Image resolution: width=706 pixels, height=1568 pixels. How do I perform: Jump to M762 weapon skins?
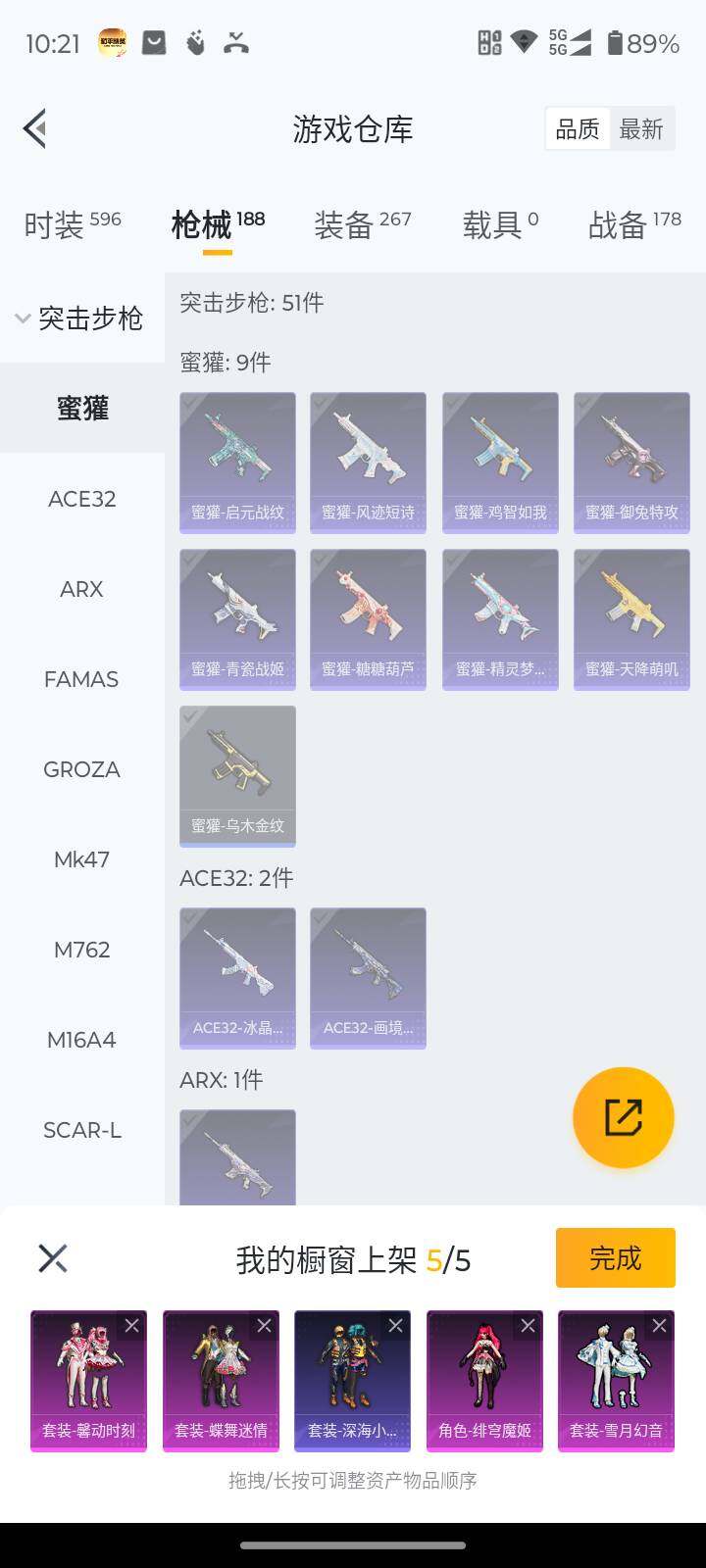coord(81,950)
